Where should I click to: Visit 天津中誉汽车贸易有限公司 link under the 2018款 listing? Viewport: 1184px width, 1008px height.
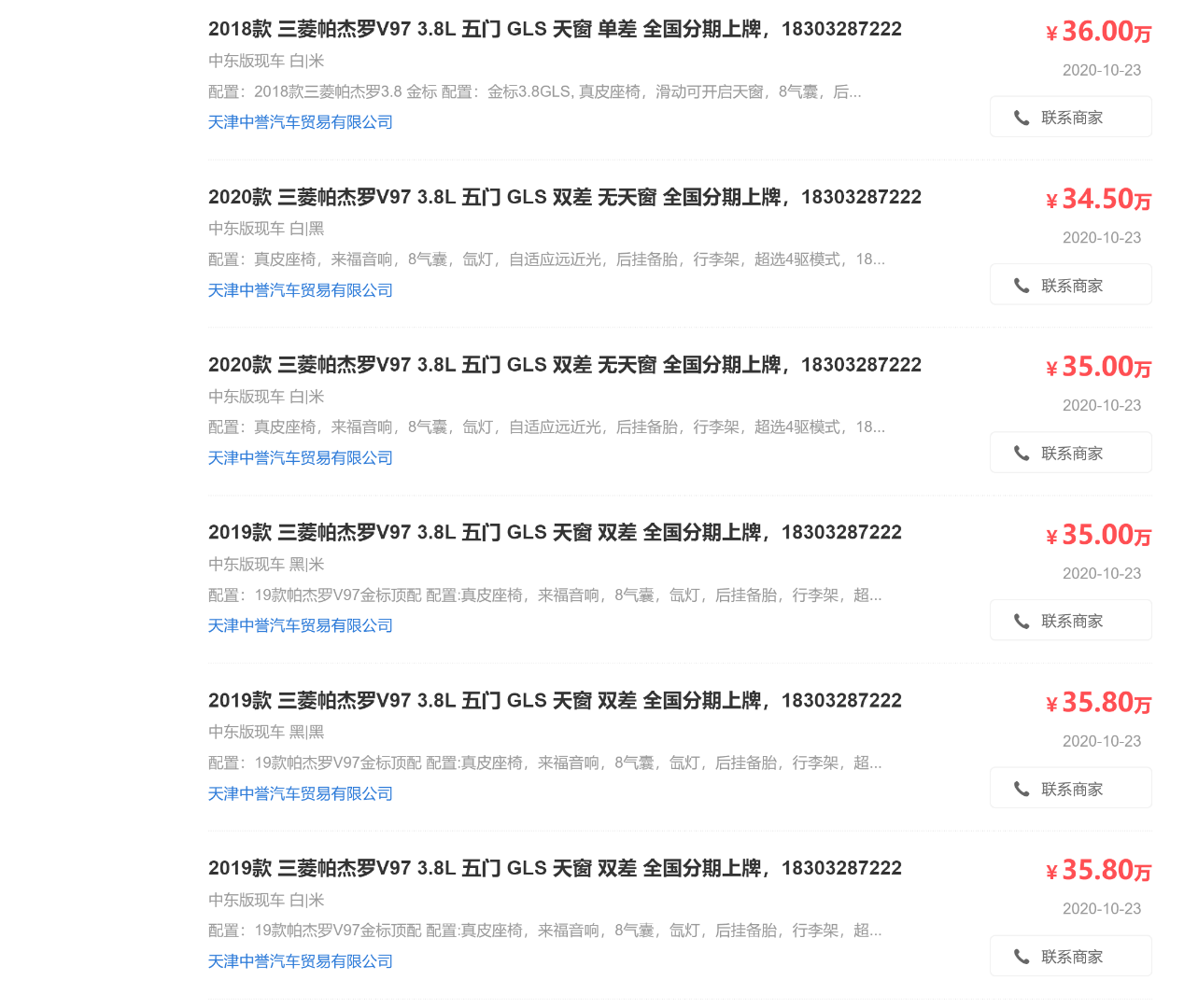point(300,122)
